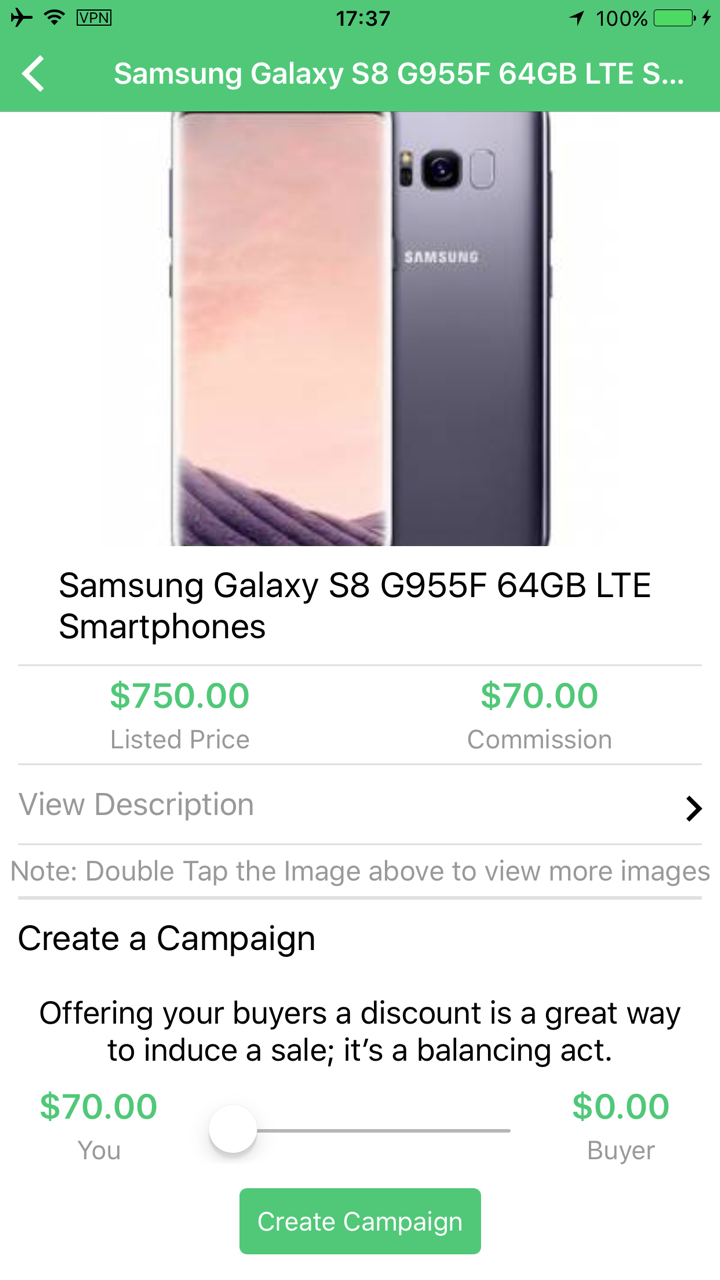Tap the green $750.00 Listed Price value
This screenshot has height=1280, width=720.
[x=180, y=695]
